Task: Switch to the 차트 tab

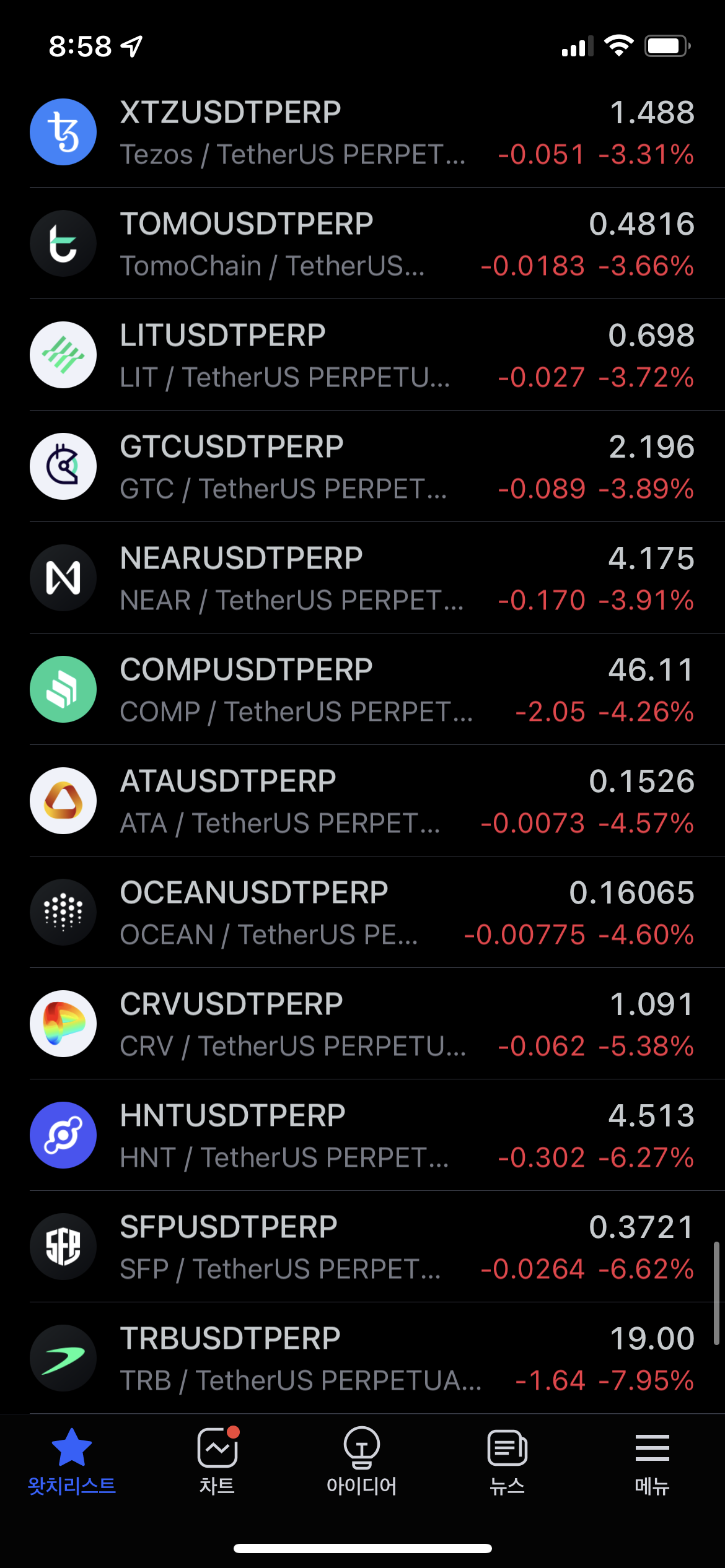Action: coord(217,1461)
